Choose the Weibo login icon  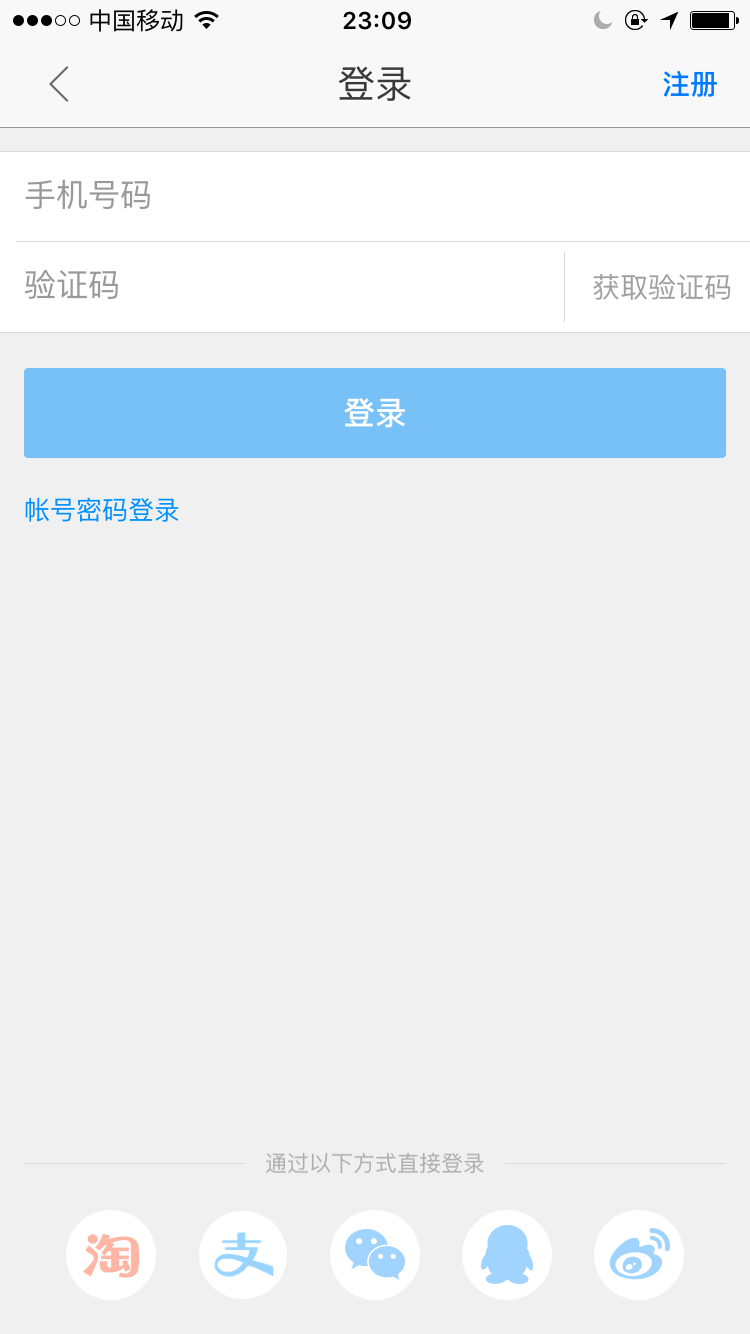tap(639, 1255)
